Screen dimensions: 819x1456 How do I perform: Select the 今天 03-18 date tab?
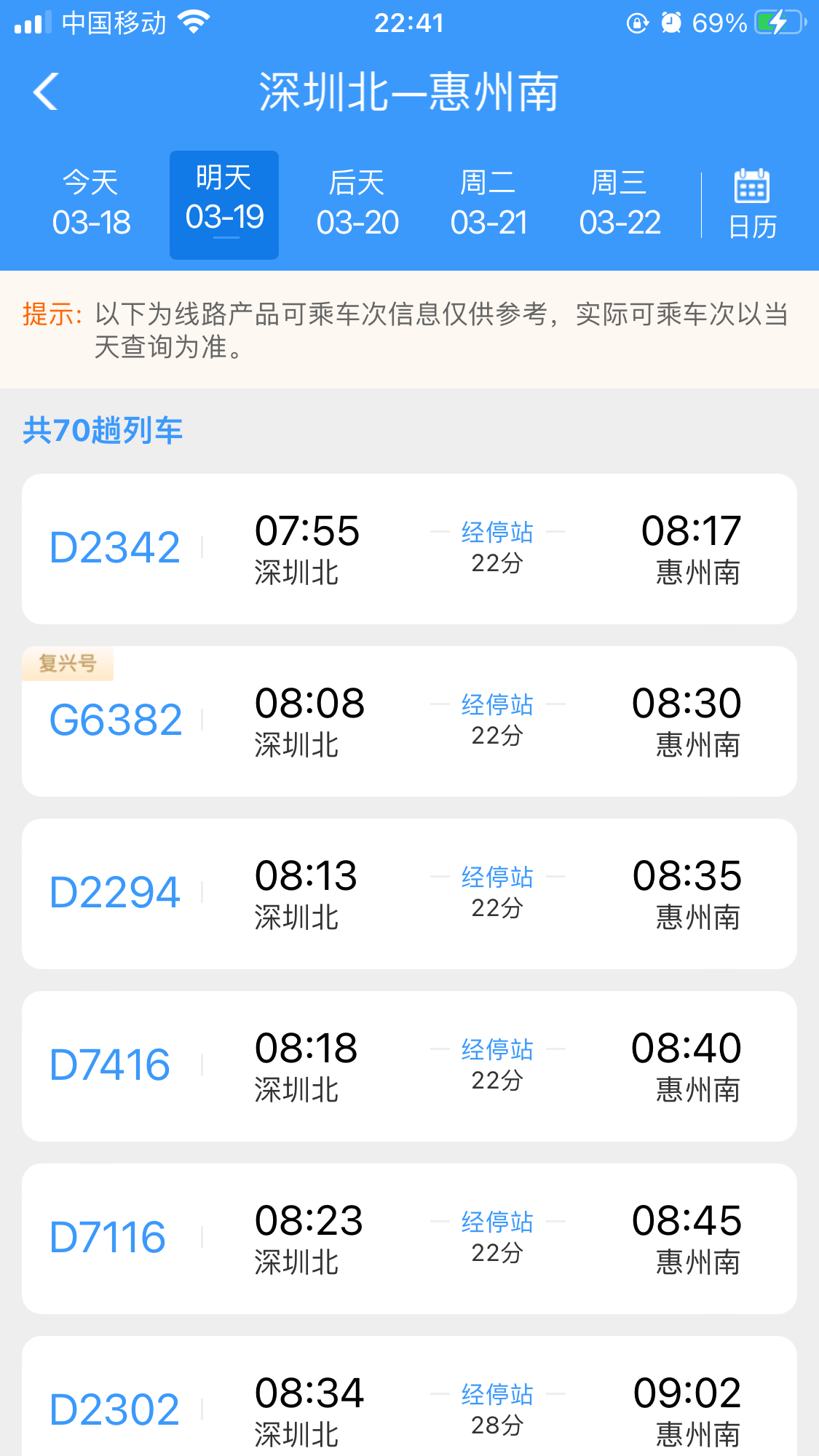(91, 204)
